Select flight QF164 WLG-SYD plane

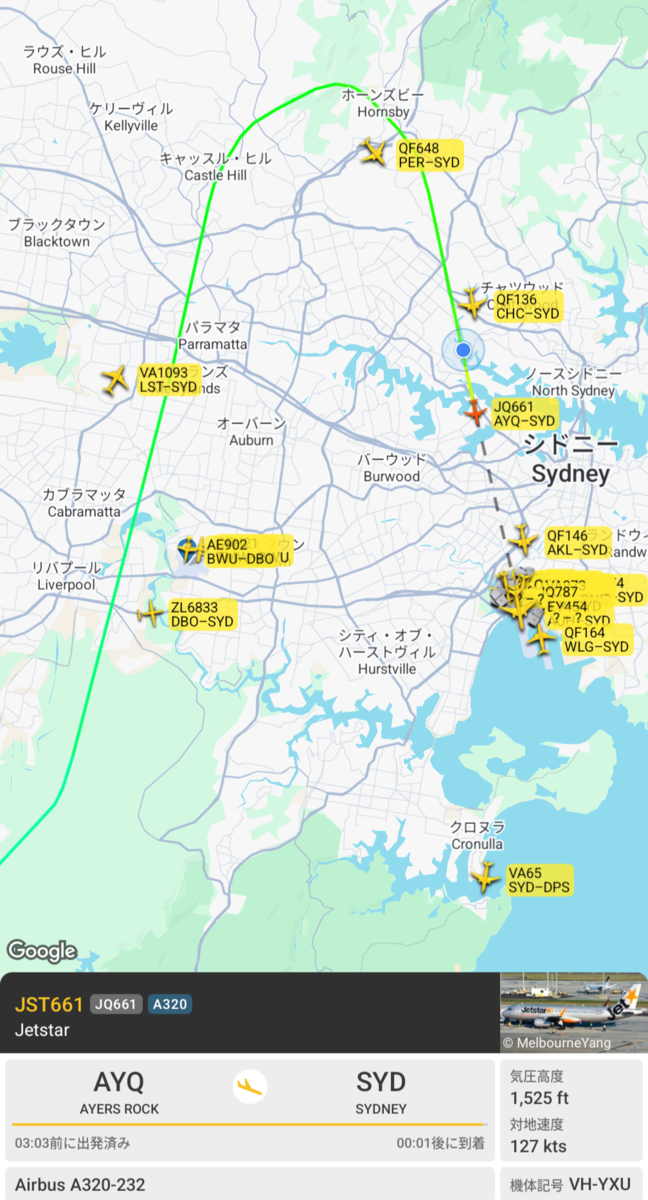click(542, 638)
